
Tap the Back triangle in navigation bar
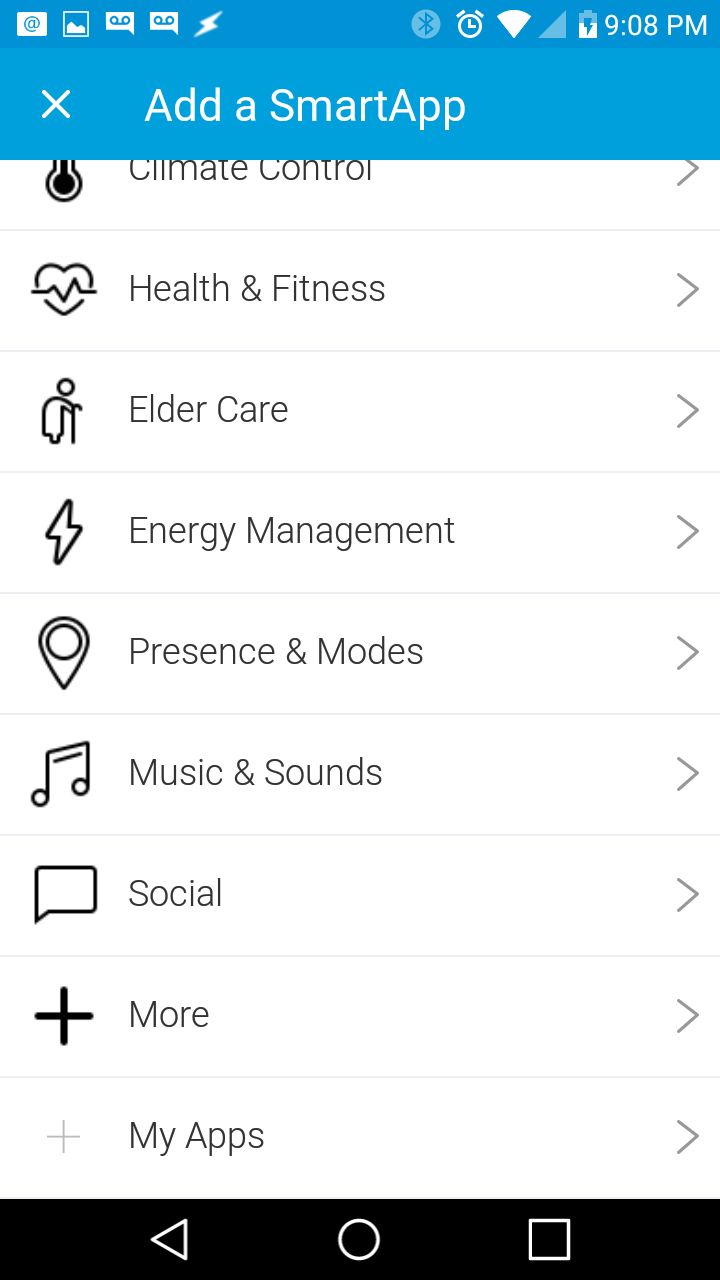(170, 1239)
